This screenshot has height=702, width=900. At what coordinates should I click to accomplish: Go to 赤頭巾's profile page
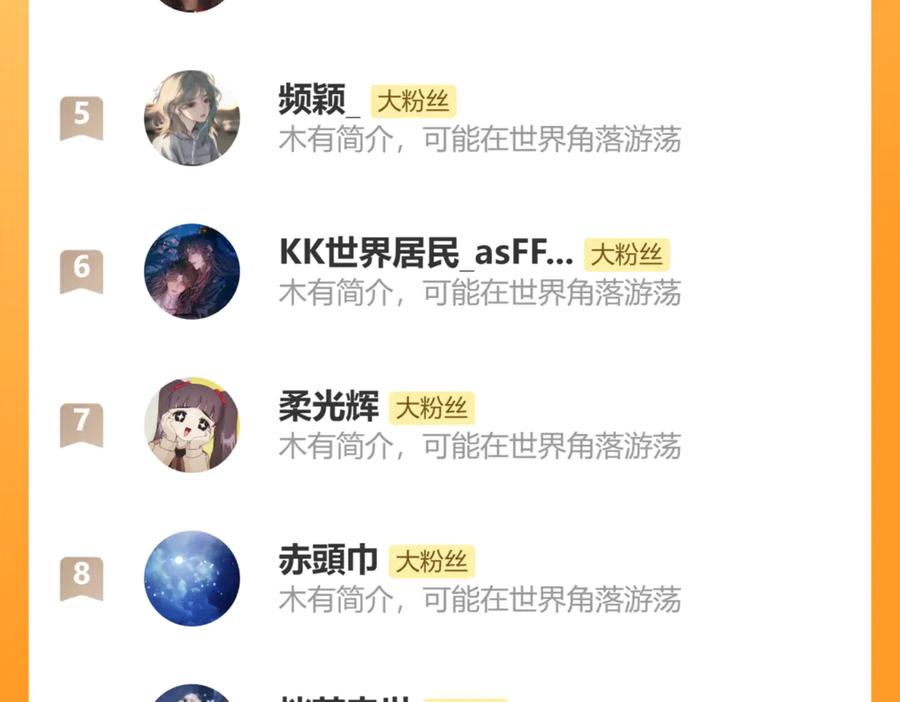click(328, 561)
